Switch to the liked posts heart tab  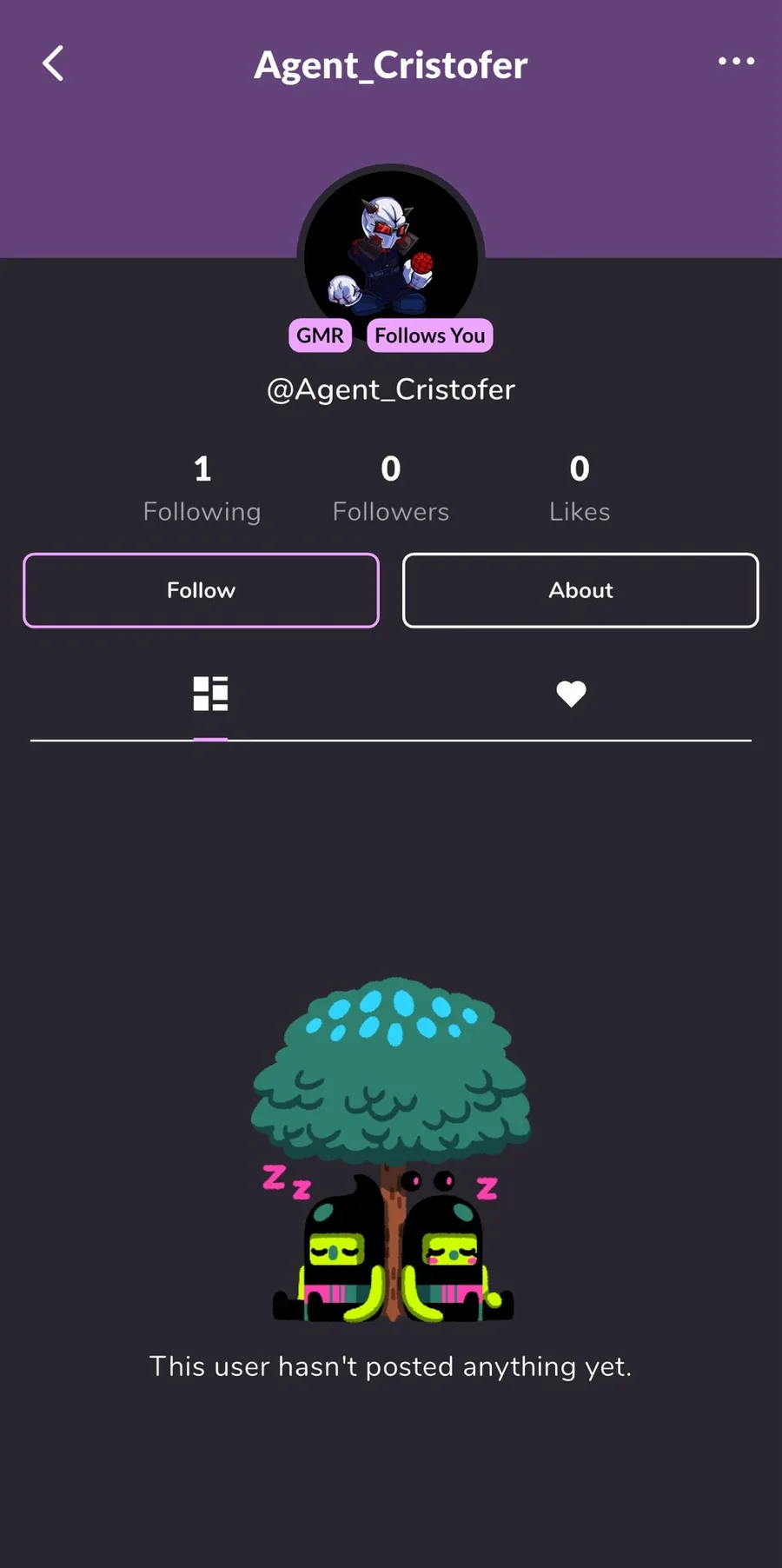pos(571,694)
